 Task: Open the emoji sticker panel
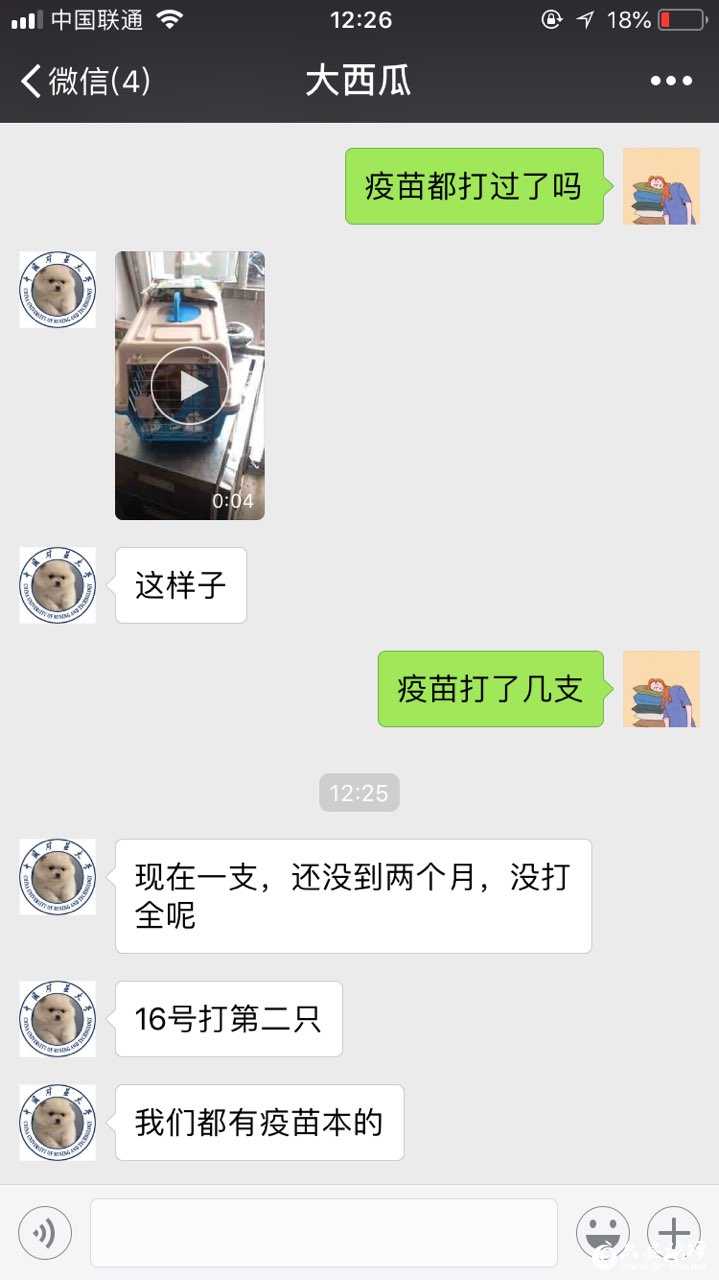tap(602, 1232)
